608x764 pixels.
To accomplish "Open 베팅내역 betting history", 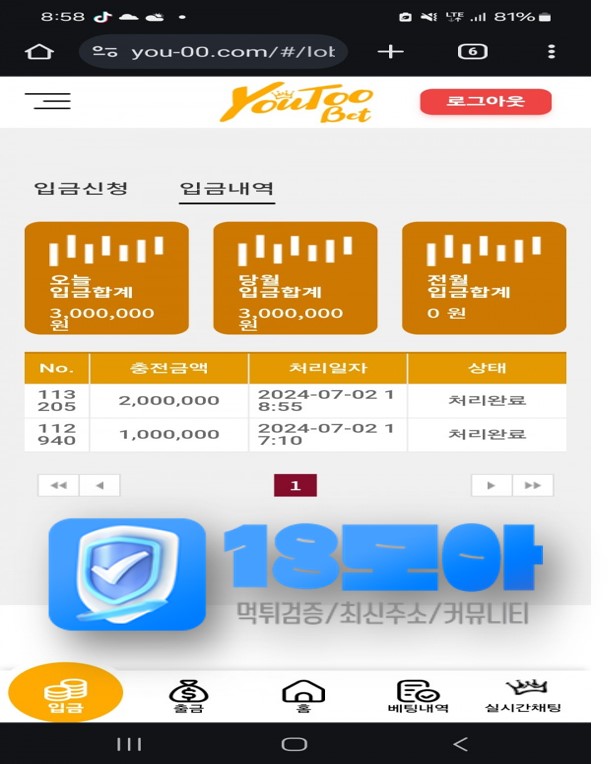I will click(x=417, y=696).
